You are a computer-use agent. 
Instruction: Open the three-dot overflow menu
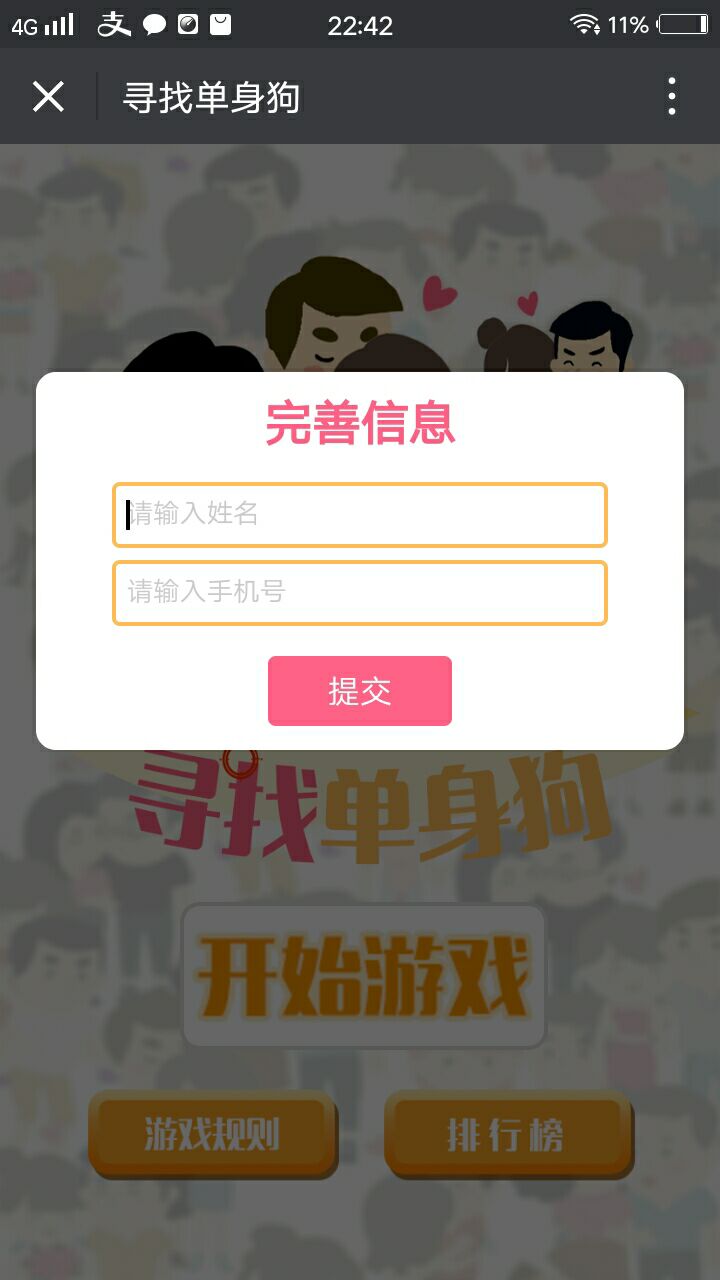(x=671, y=97)
